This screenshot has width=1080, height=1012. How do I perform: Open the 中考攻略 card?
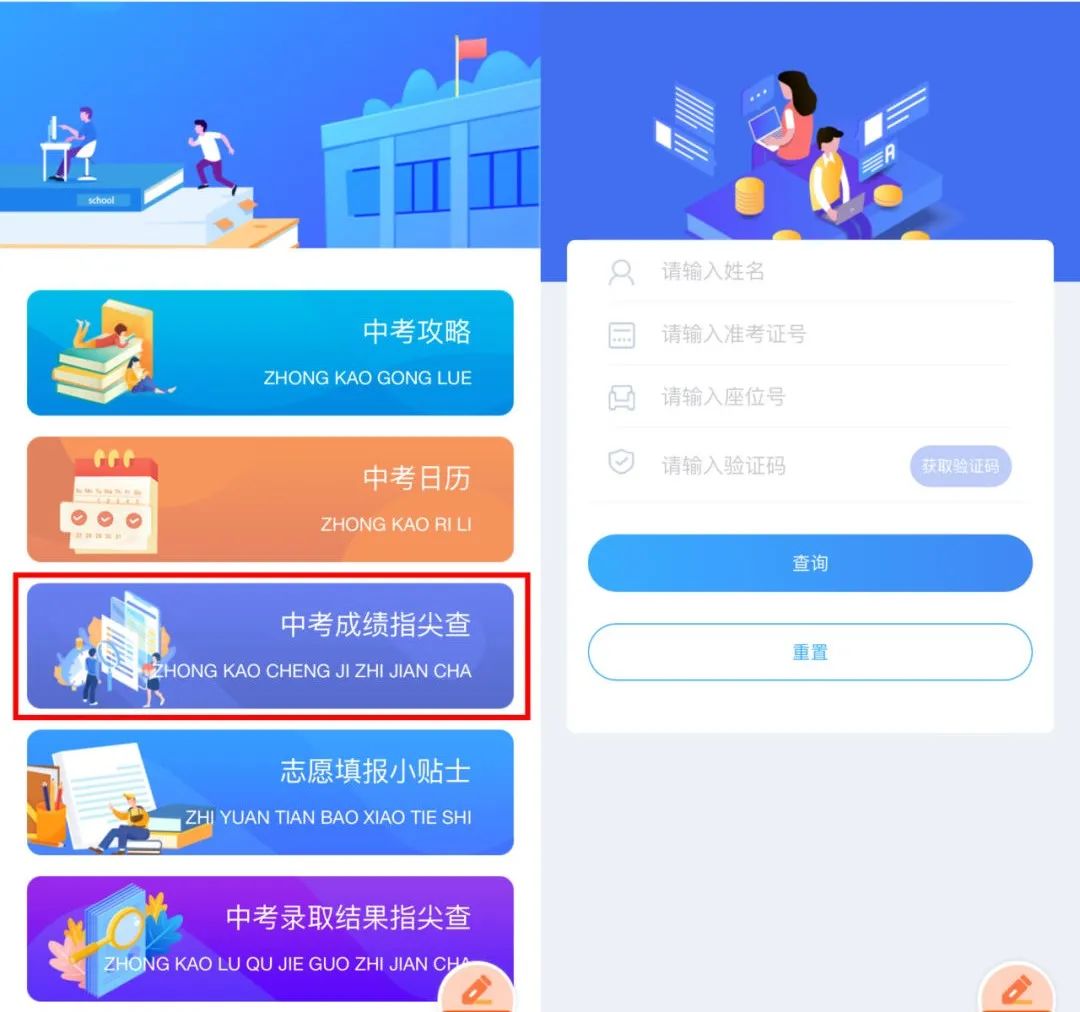[x=270, y=353]
